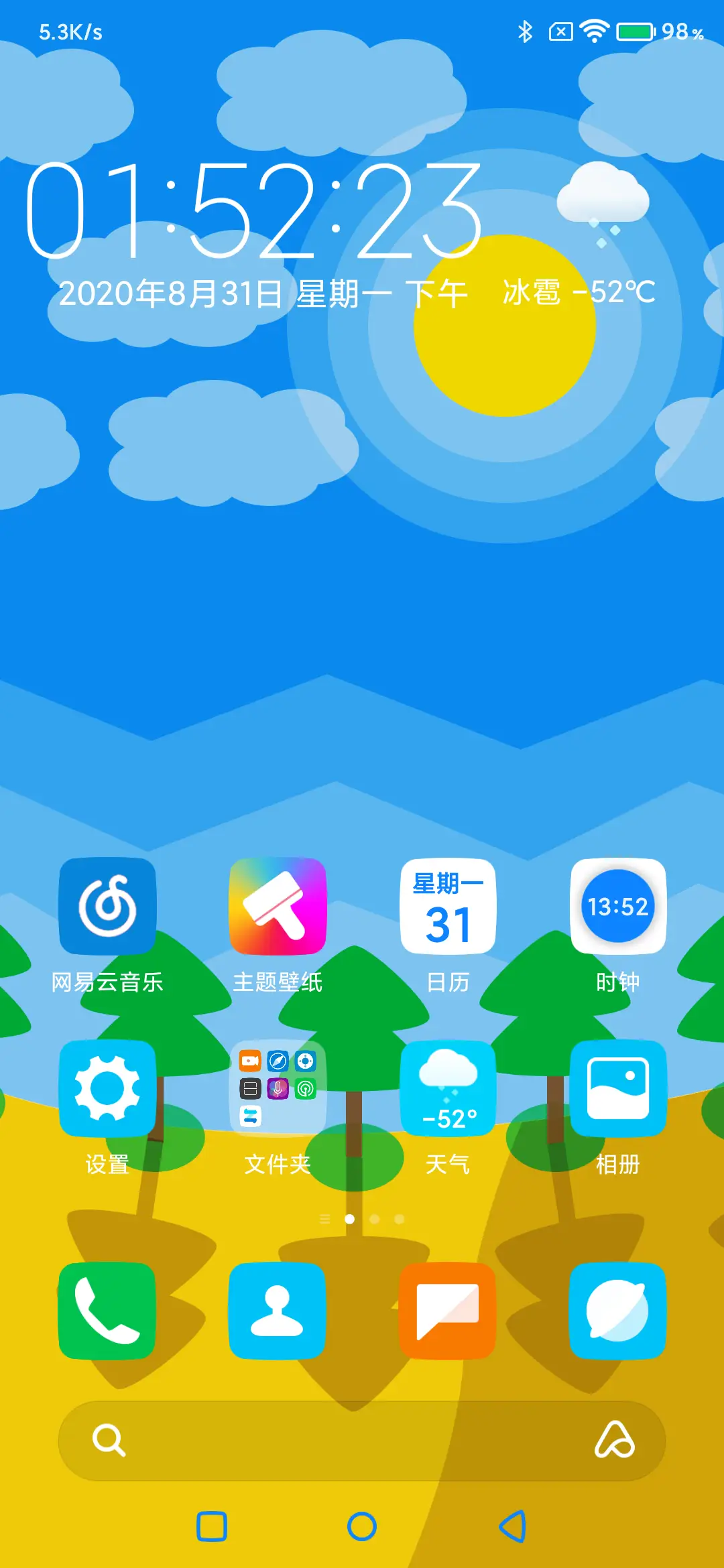Image resolution: width=724 pixels, height=1568 pixels.
Task: Start the Phone dialer from the dock
Action: [107, 1311]
